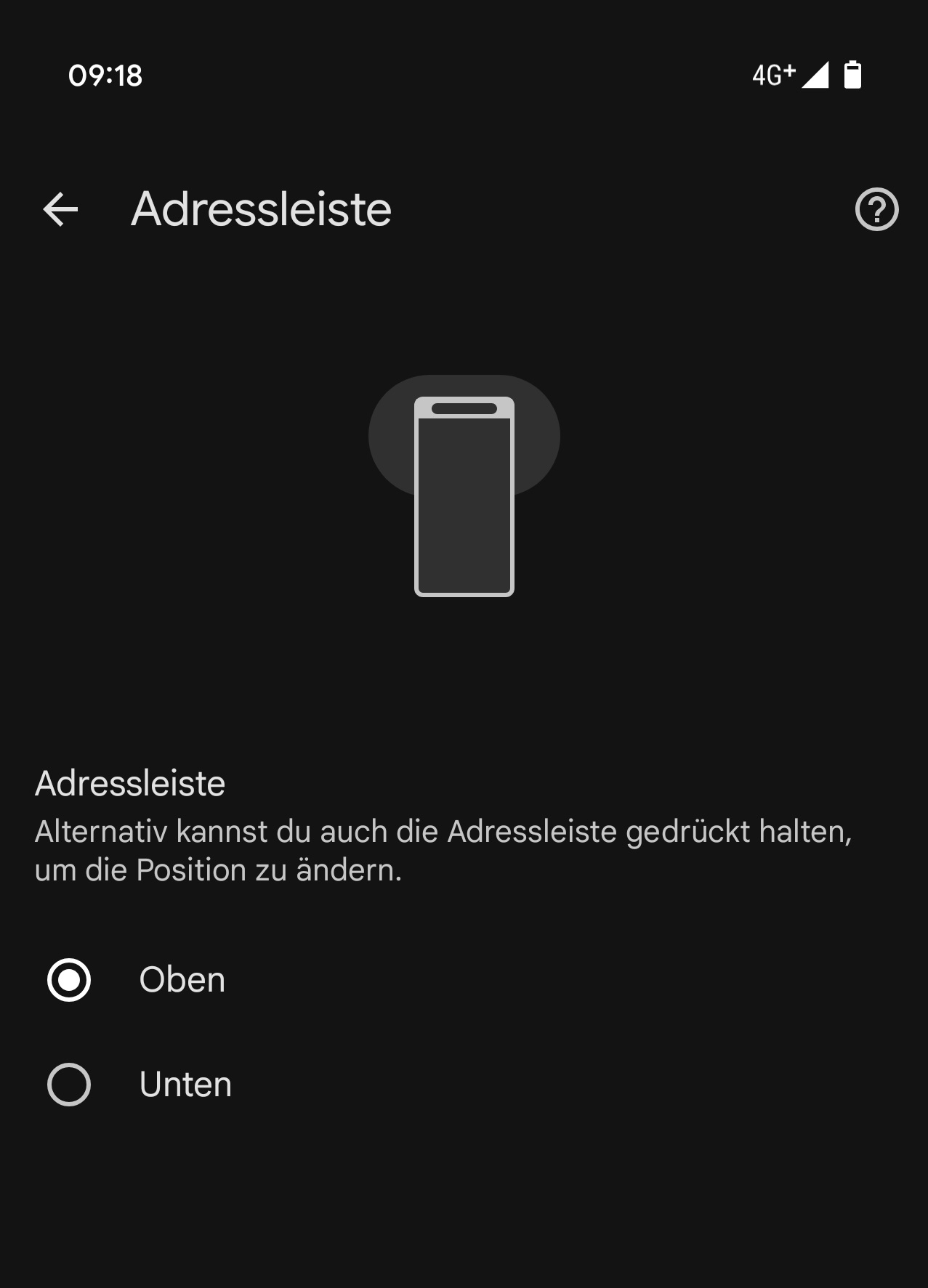Open the help question mark icon
928x1288 pixels.
[x=876, y=210]
